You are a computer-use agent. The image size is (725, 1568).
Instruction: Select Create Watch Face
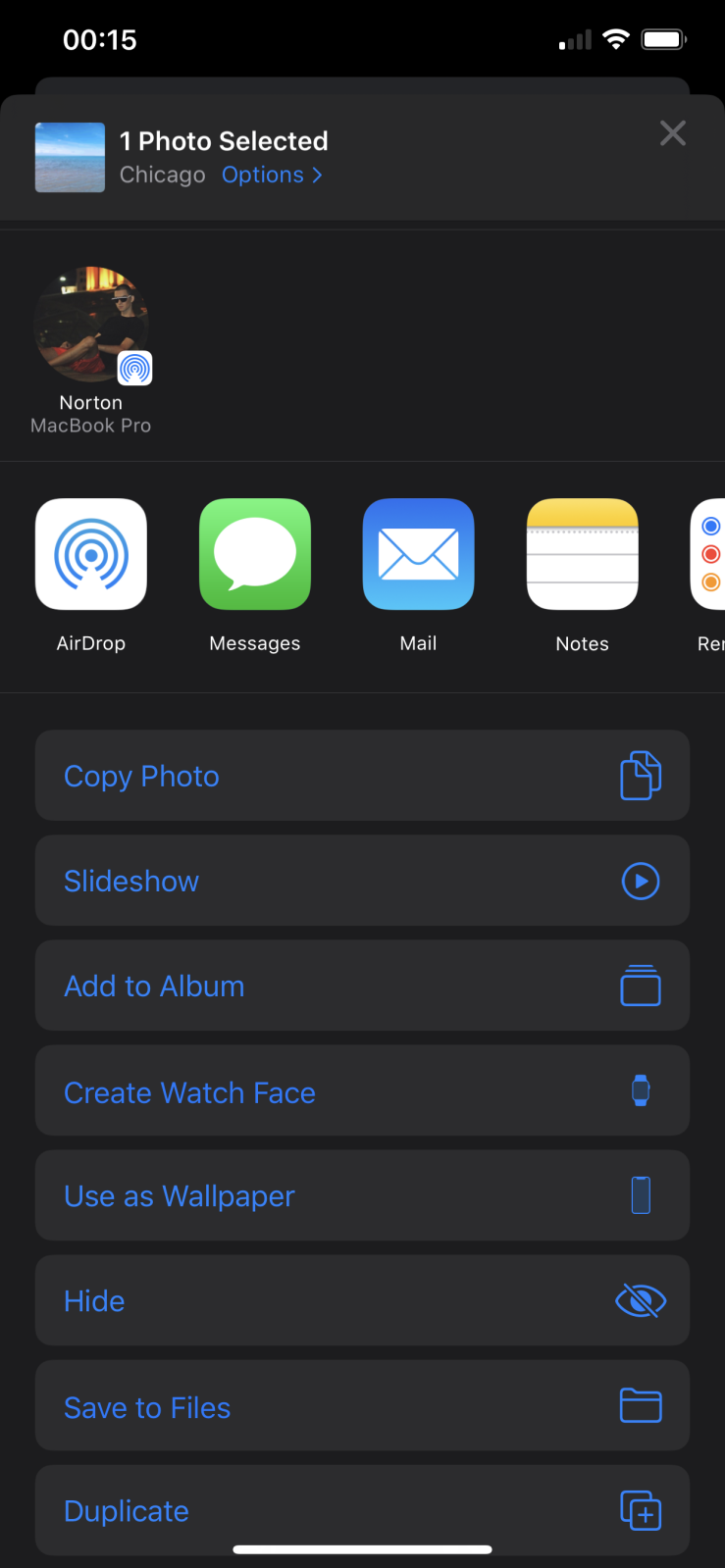click(362, 1090)
